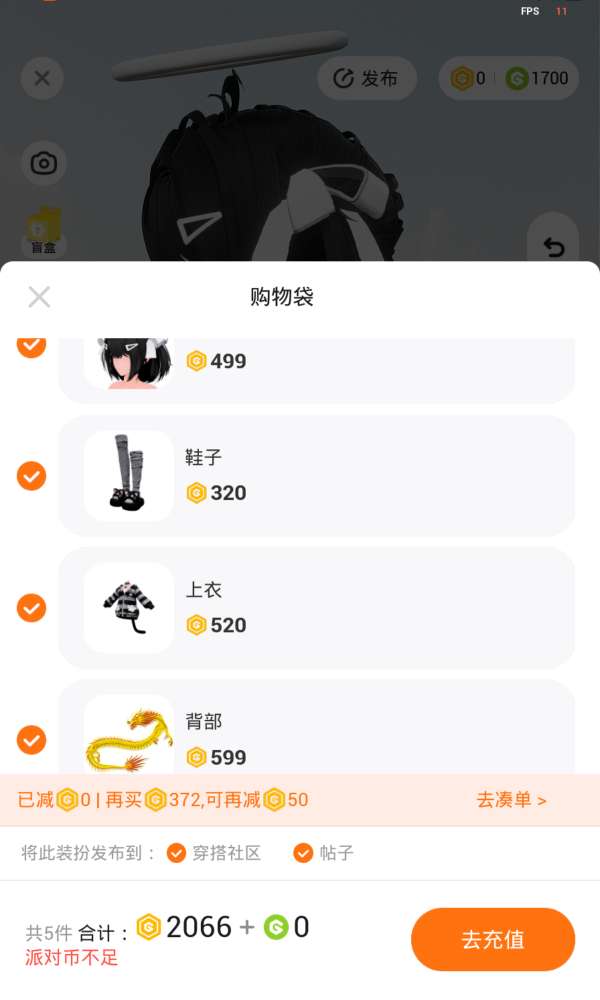Untick the 背部 item checkbox
The width and height of the screenshot is (600, 1000).
[x=32, y=740]
